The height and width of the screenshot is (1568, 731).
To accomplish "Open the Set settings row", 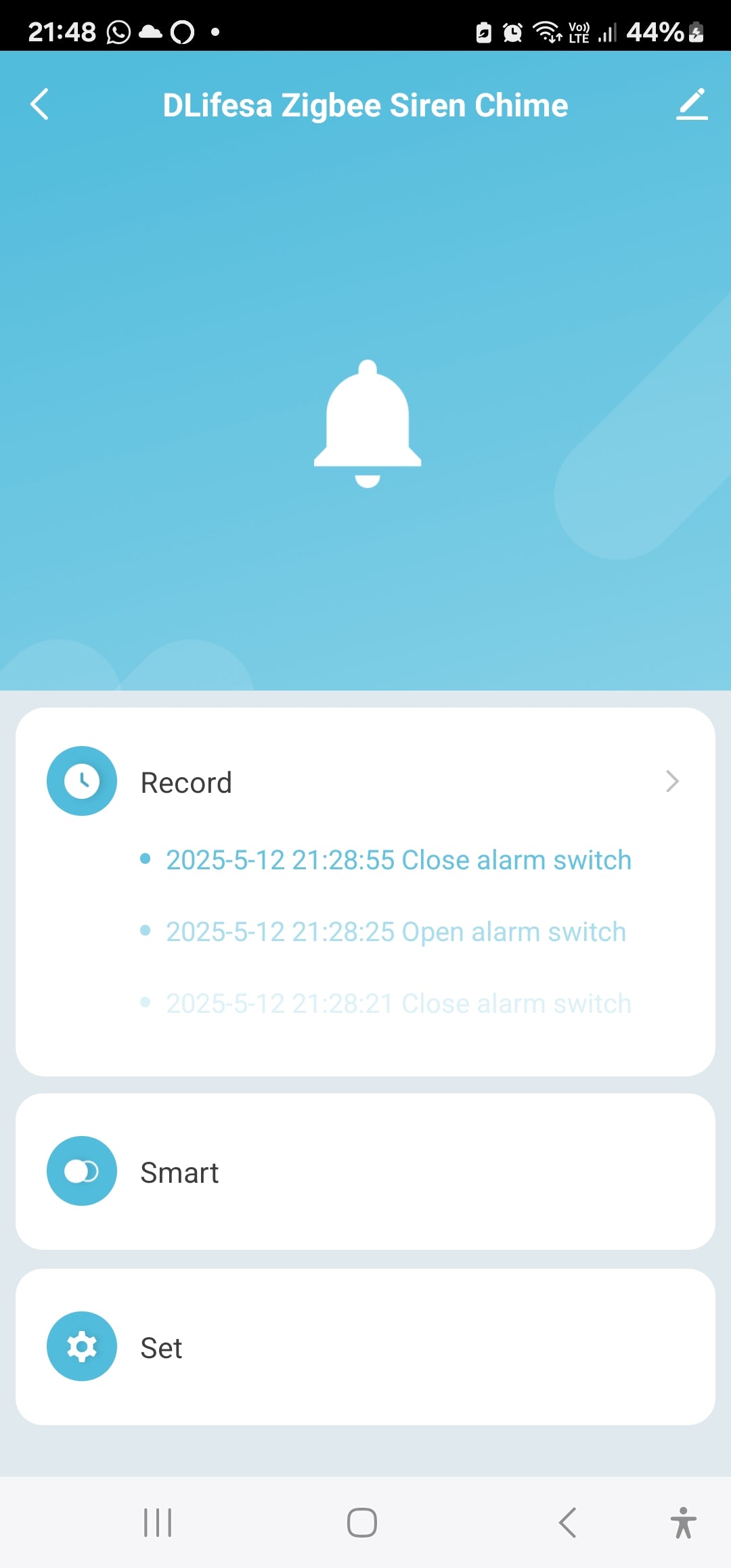I will pyautogui.click(x=365, y=1347).
